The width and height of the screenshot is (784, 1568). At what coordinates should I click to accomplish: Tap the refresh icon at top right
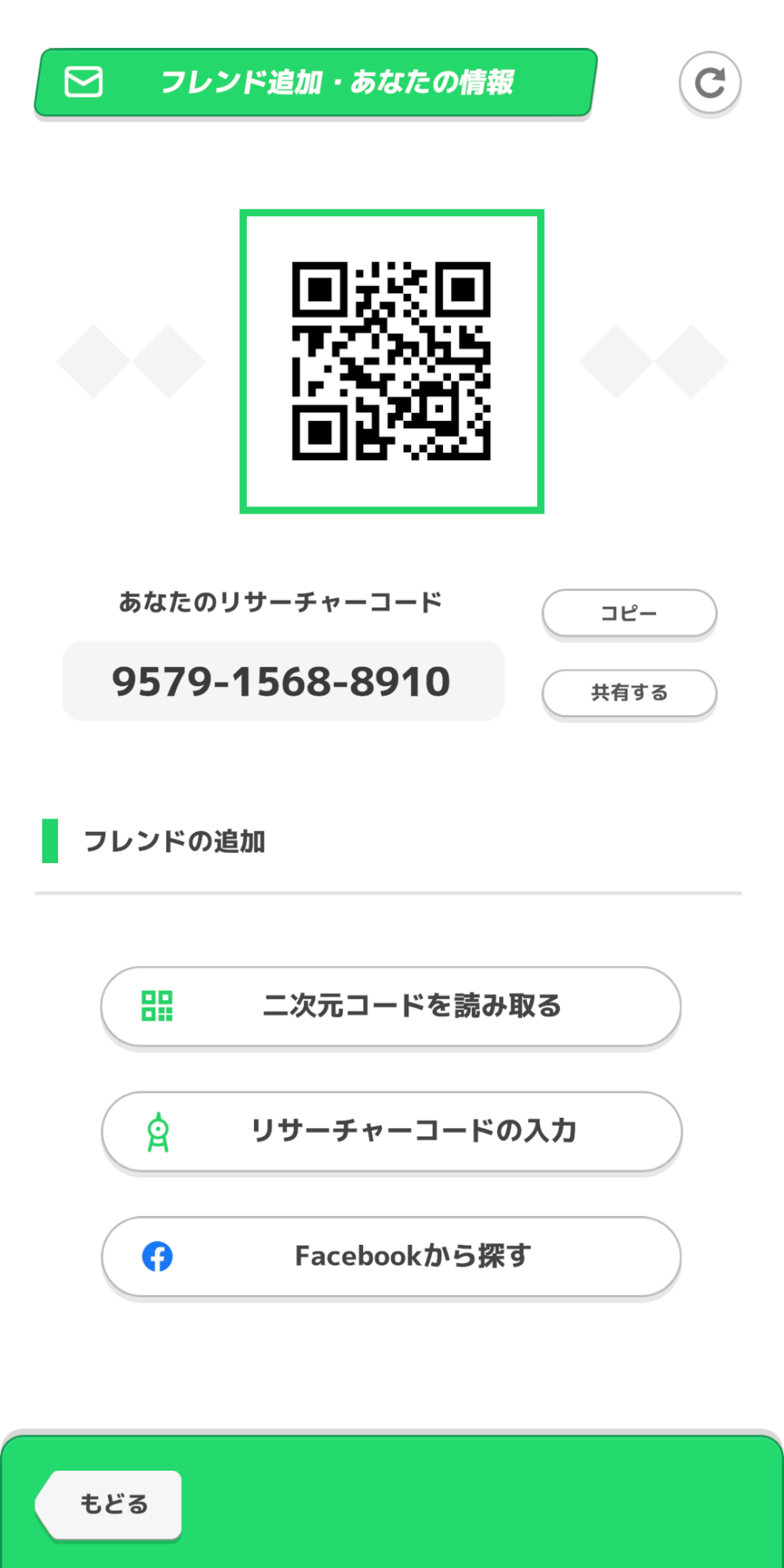(x=710, y=83)
